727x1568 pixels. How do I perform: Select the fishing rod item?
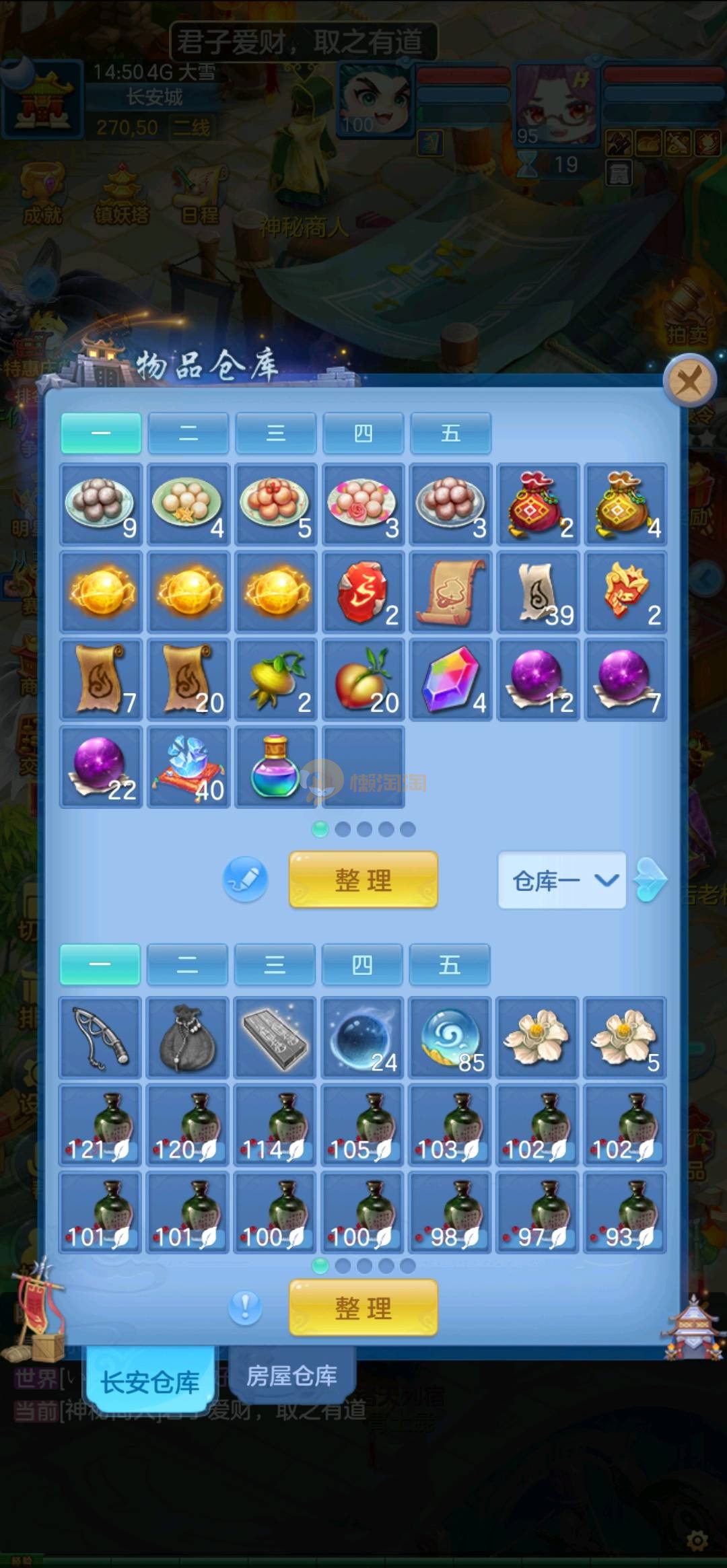(x=100, y=1038)
